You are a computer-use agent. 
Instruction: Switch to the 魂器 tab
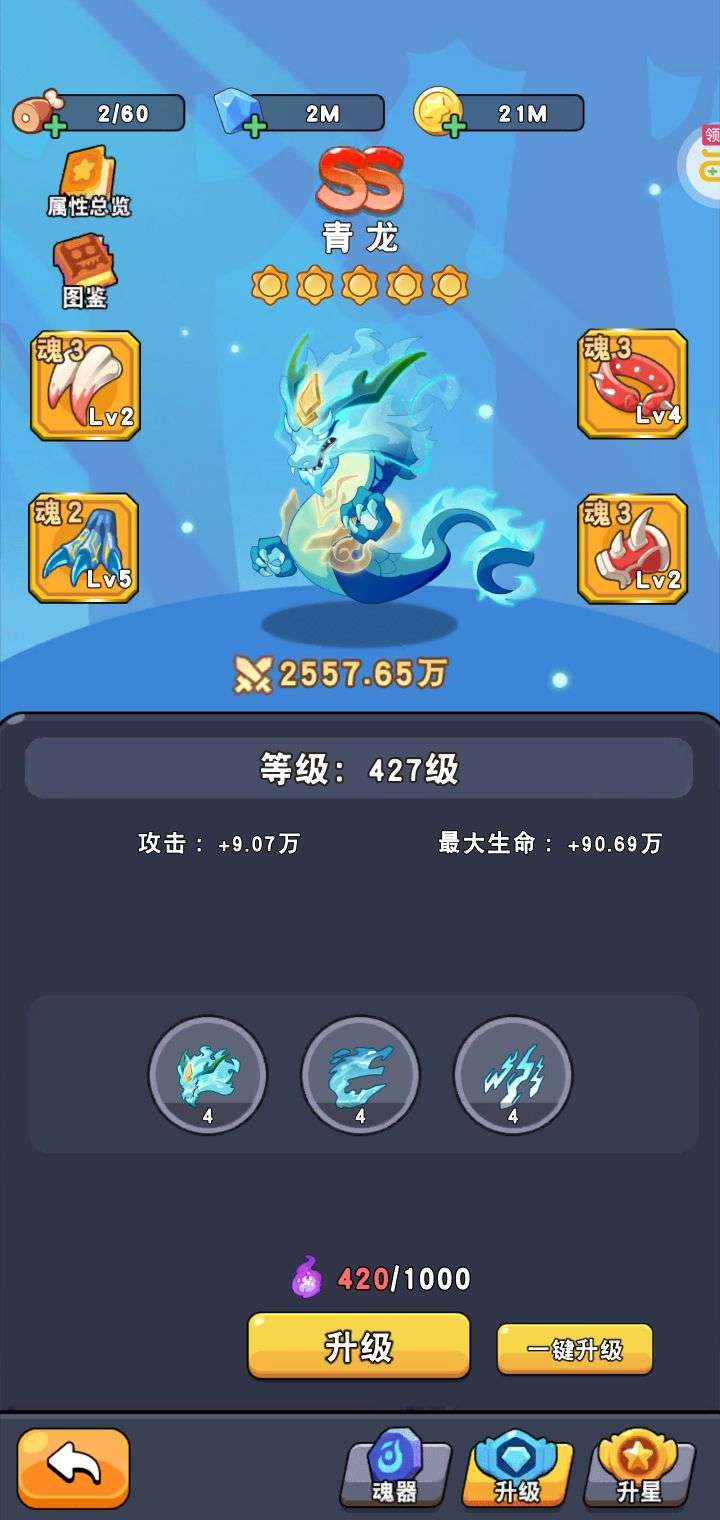[394, 1469]
